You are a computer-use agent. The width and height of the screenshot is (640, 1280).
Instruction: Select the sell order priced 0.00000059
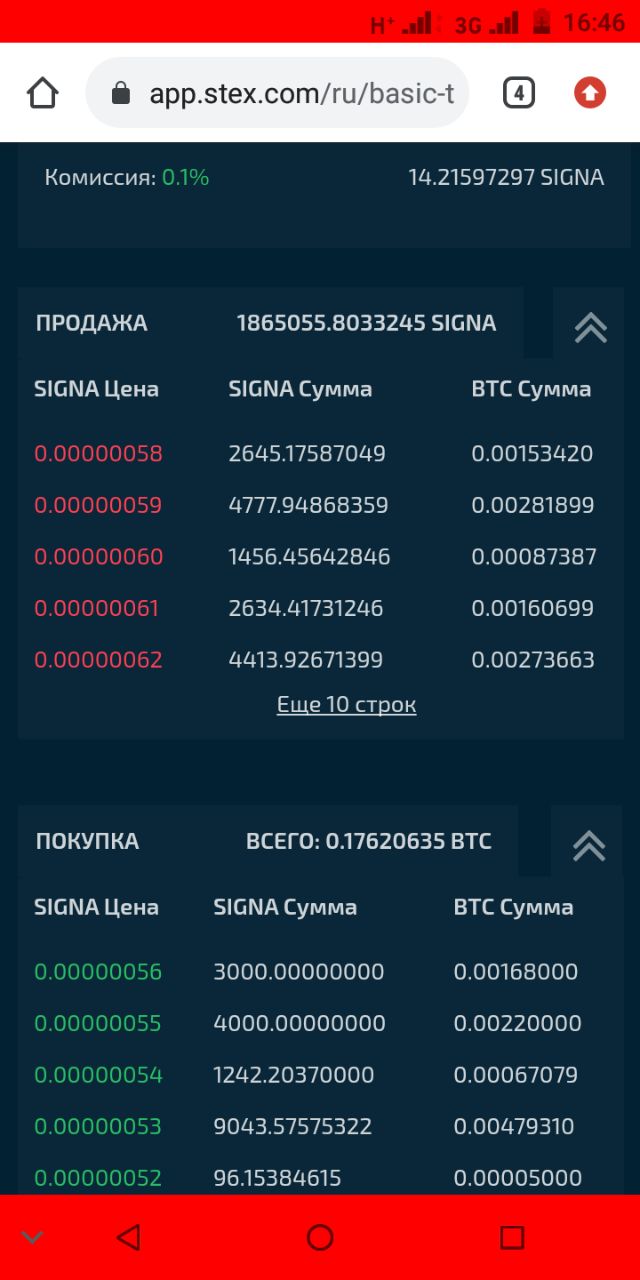click(98, 505)
